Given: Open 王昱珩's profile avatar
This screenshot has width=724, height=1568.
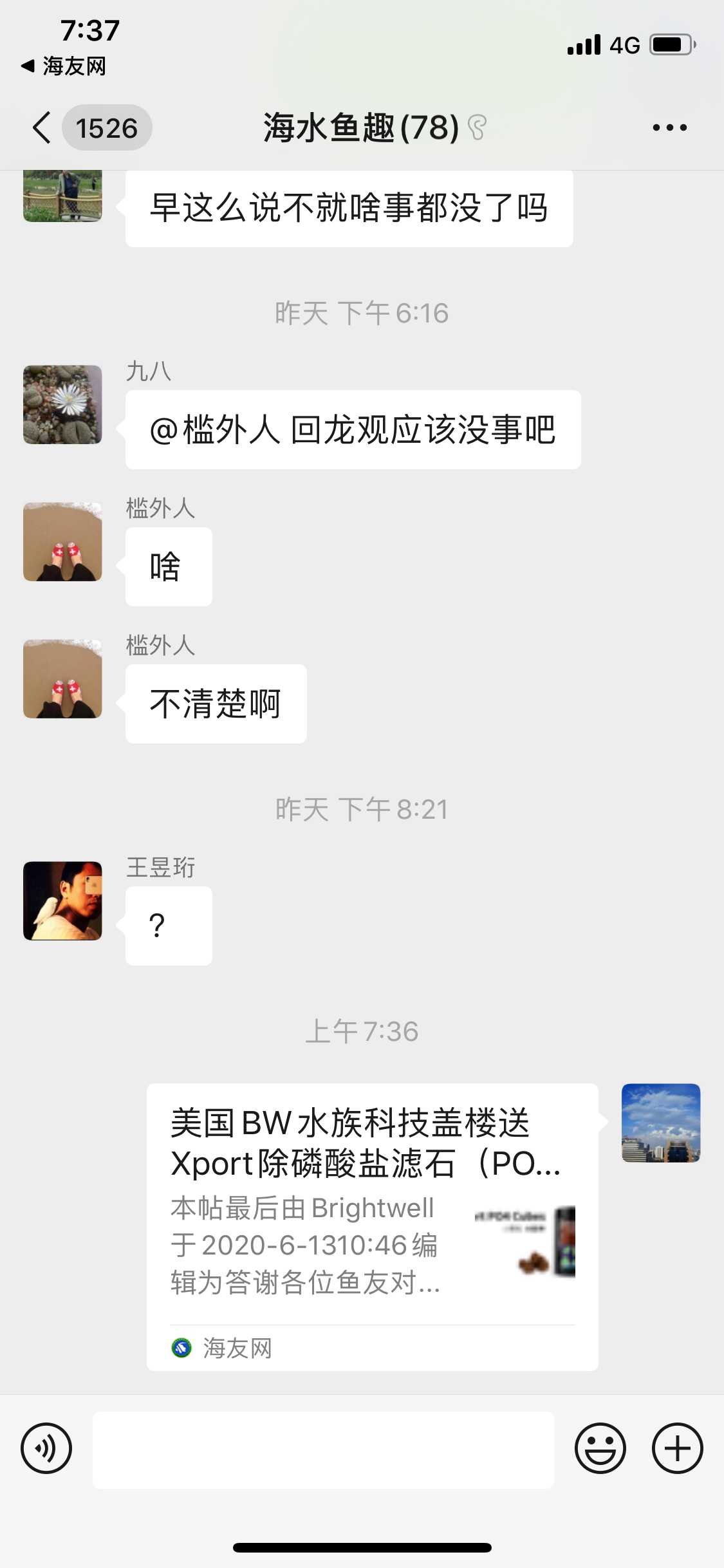Looking at the screenshot, I should (x=62, y=901).
